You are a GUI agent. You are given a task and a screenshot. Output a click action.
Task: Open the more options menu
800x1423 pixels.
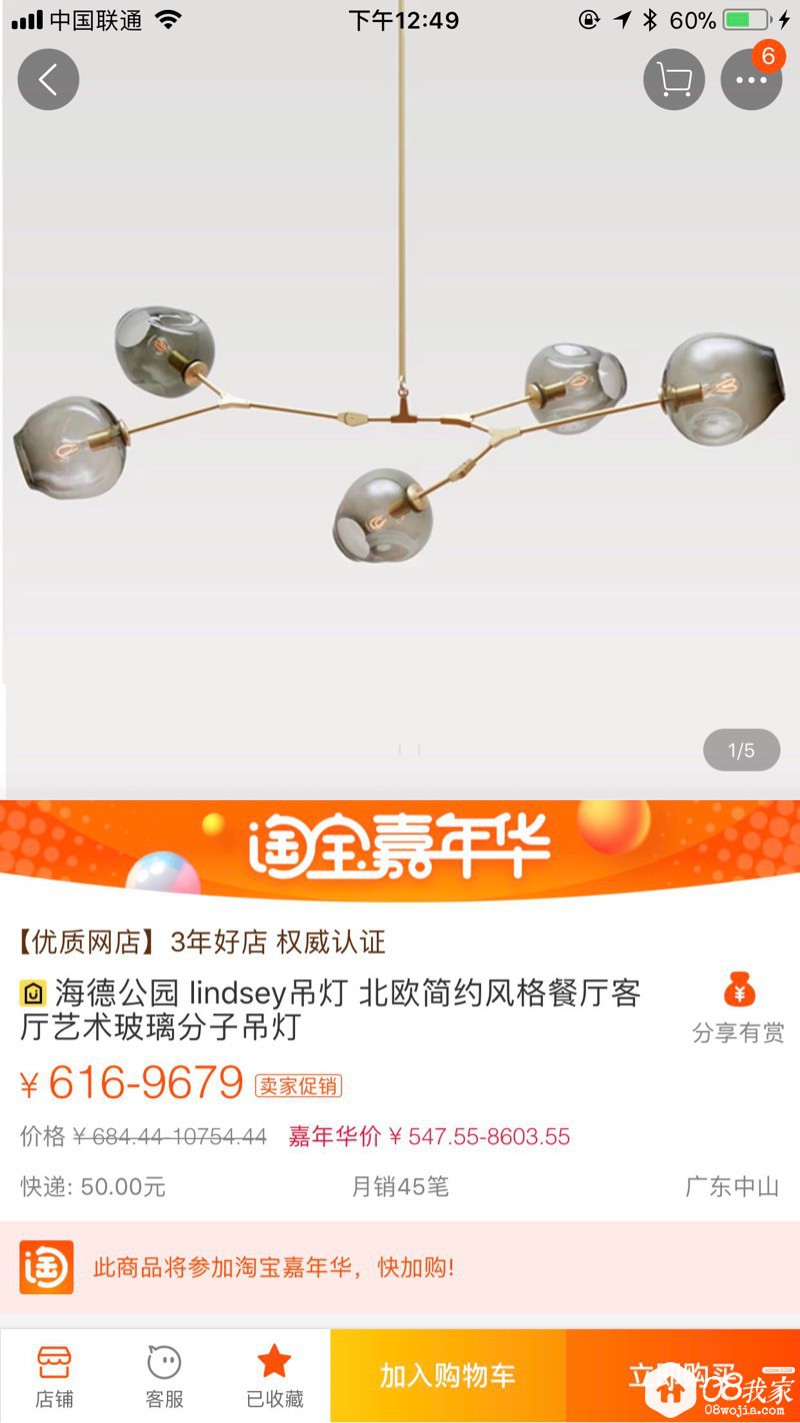point(751,79)
